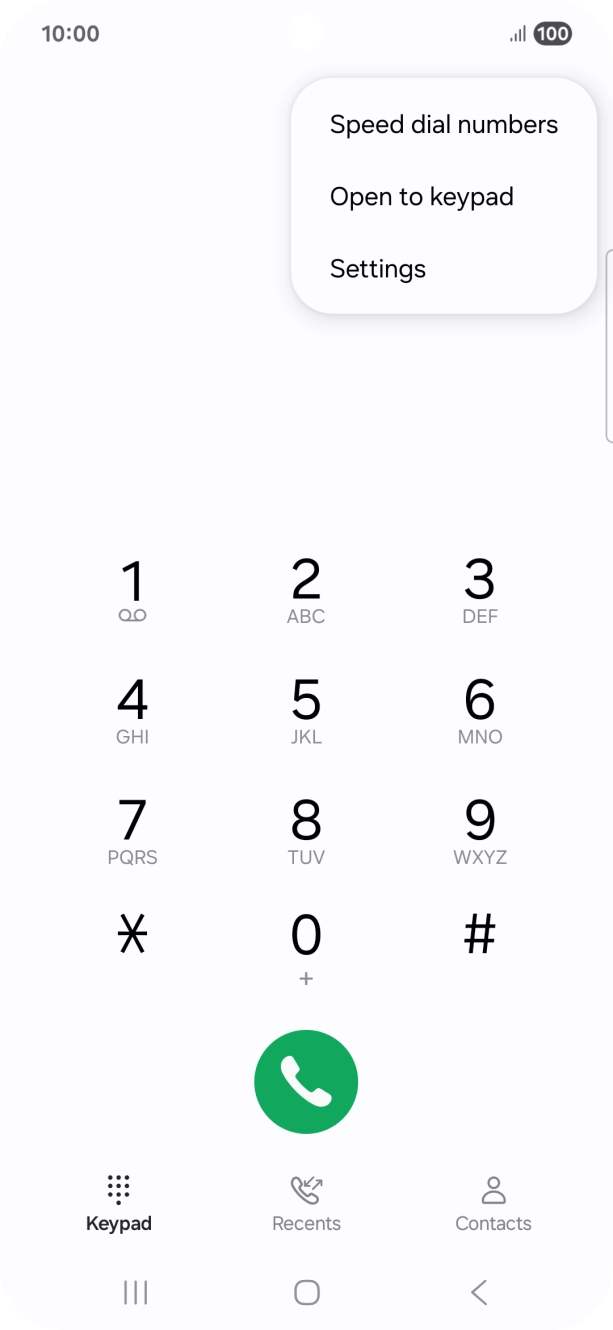
Task: Enter digit 3 on dial pad
Action: [480, 590]
